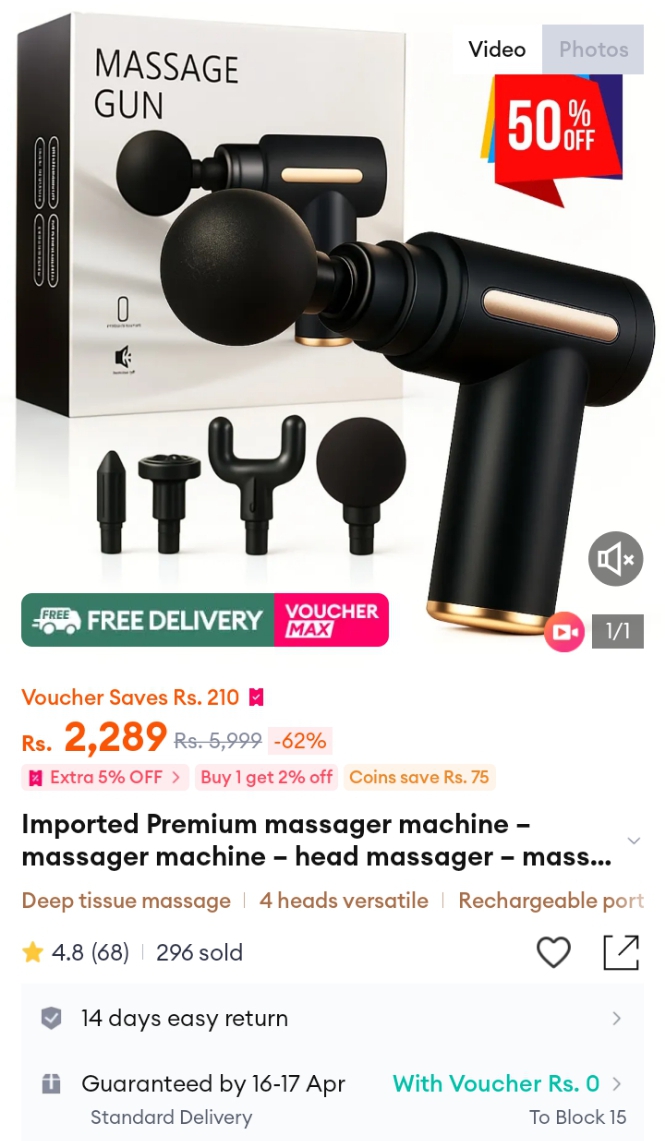
Task: Open the Coins save Rs. 75 chip
Action: point(419,777)
